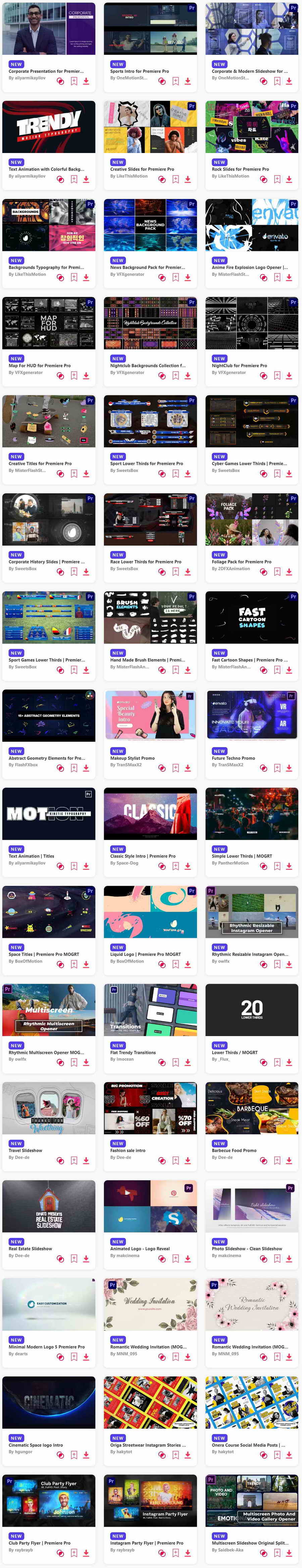Bookmark Makeup Stylist Promo
The height and width of the screenshot is (1568, 302).
(175, 768)
